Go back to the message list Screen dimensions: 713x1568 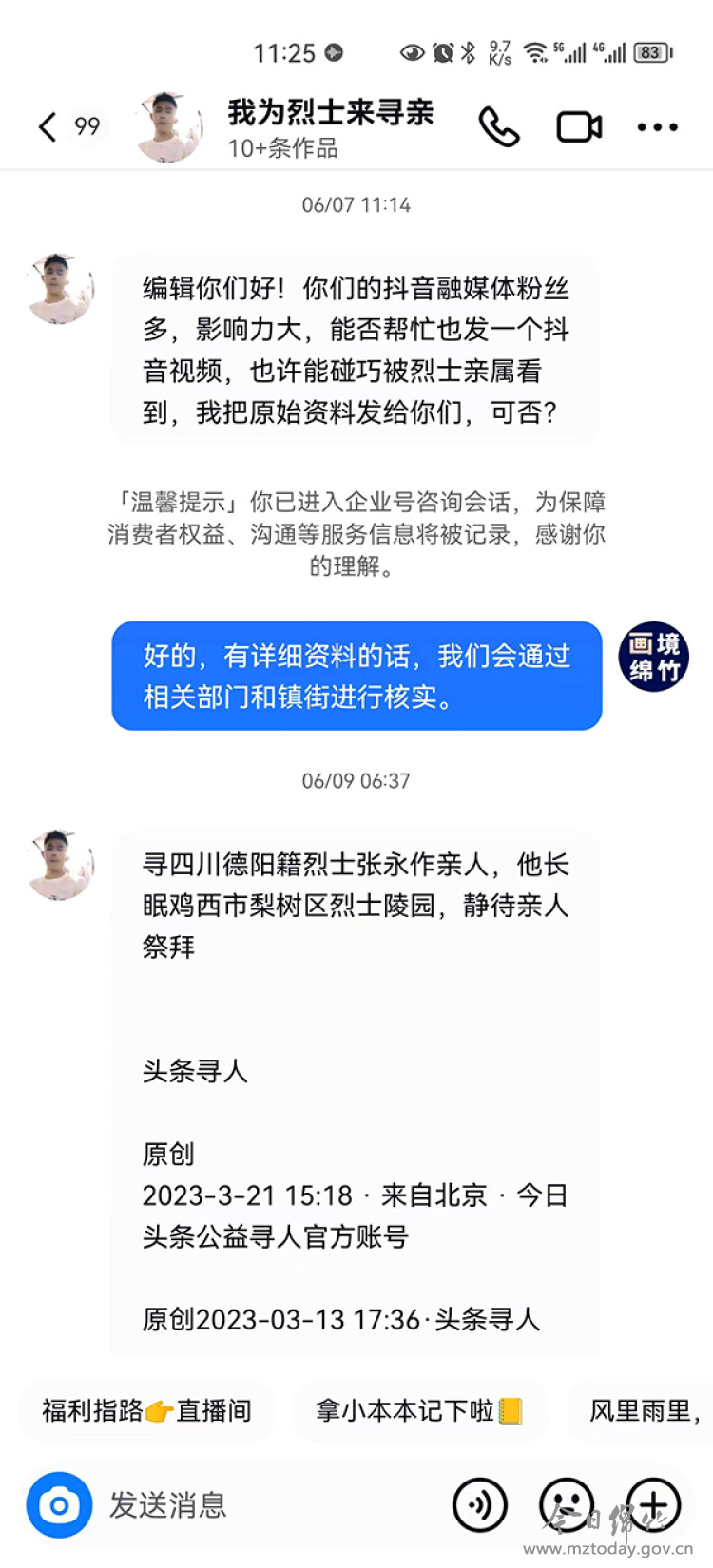(48, 126)
